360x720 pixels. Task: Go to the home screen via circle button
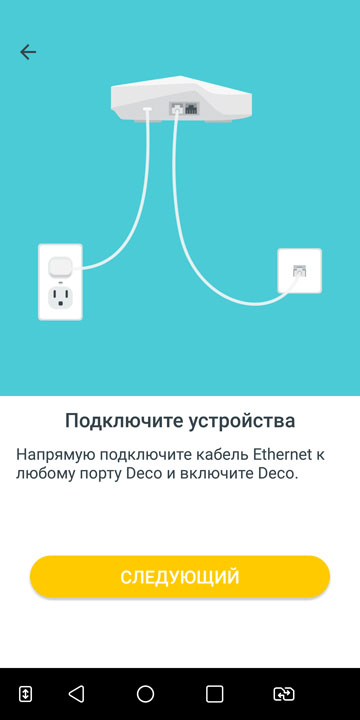point(146,694)
